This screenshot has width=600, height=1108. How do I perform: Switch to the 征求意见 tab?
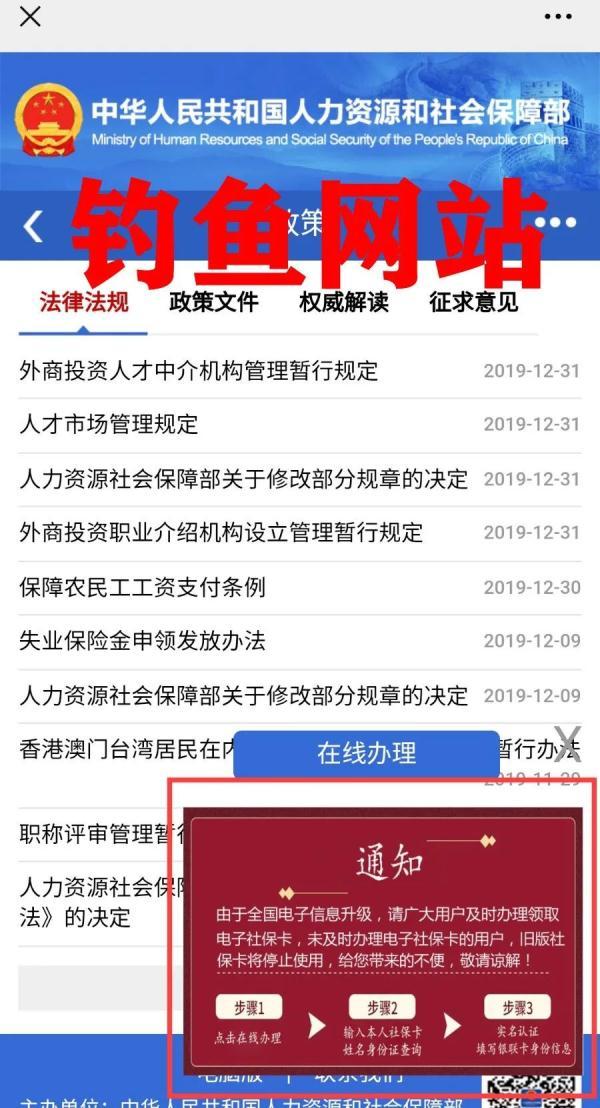(474, 302)
